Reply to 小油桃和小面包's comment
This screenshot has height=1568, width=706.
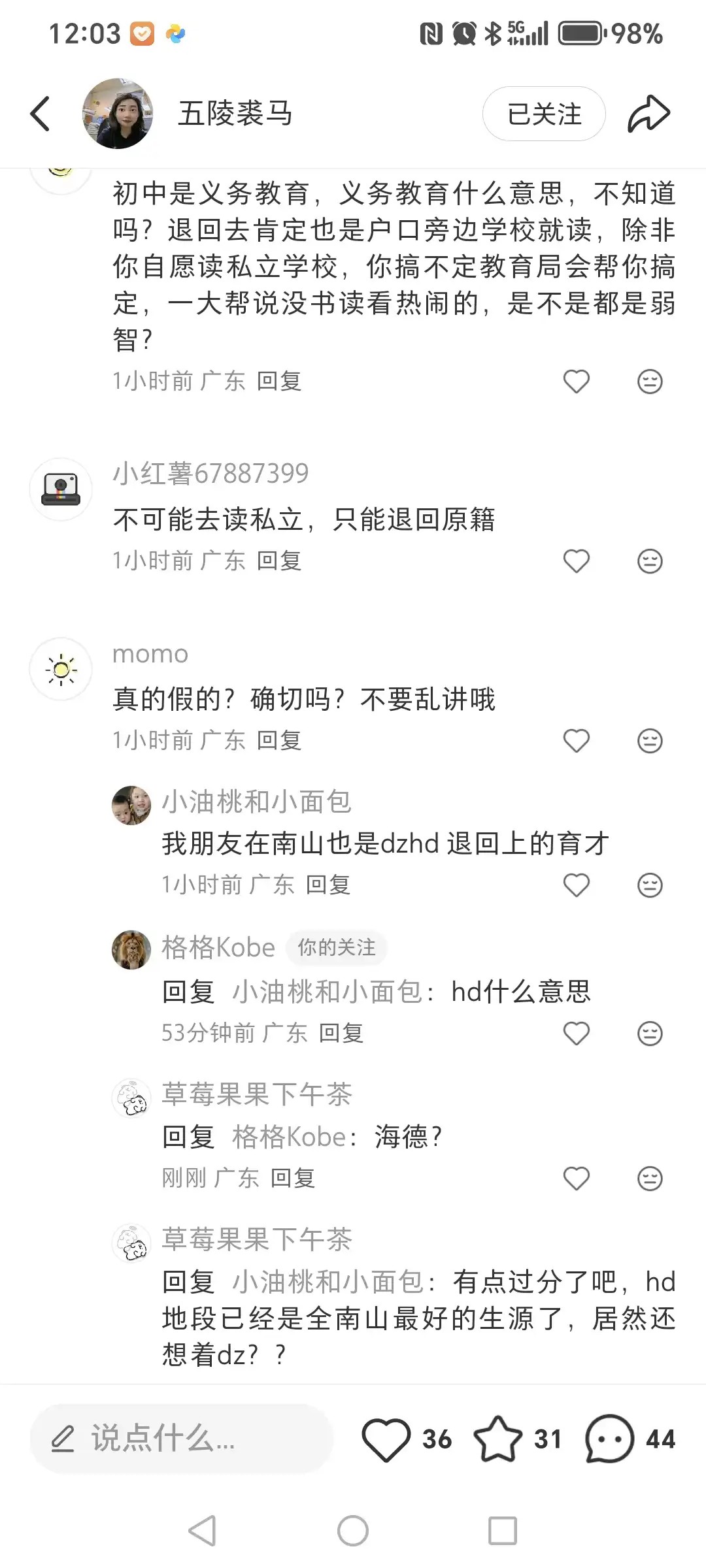tap(328, 885)
